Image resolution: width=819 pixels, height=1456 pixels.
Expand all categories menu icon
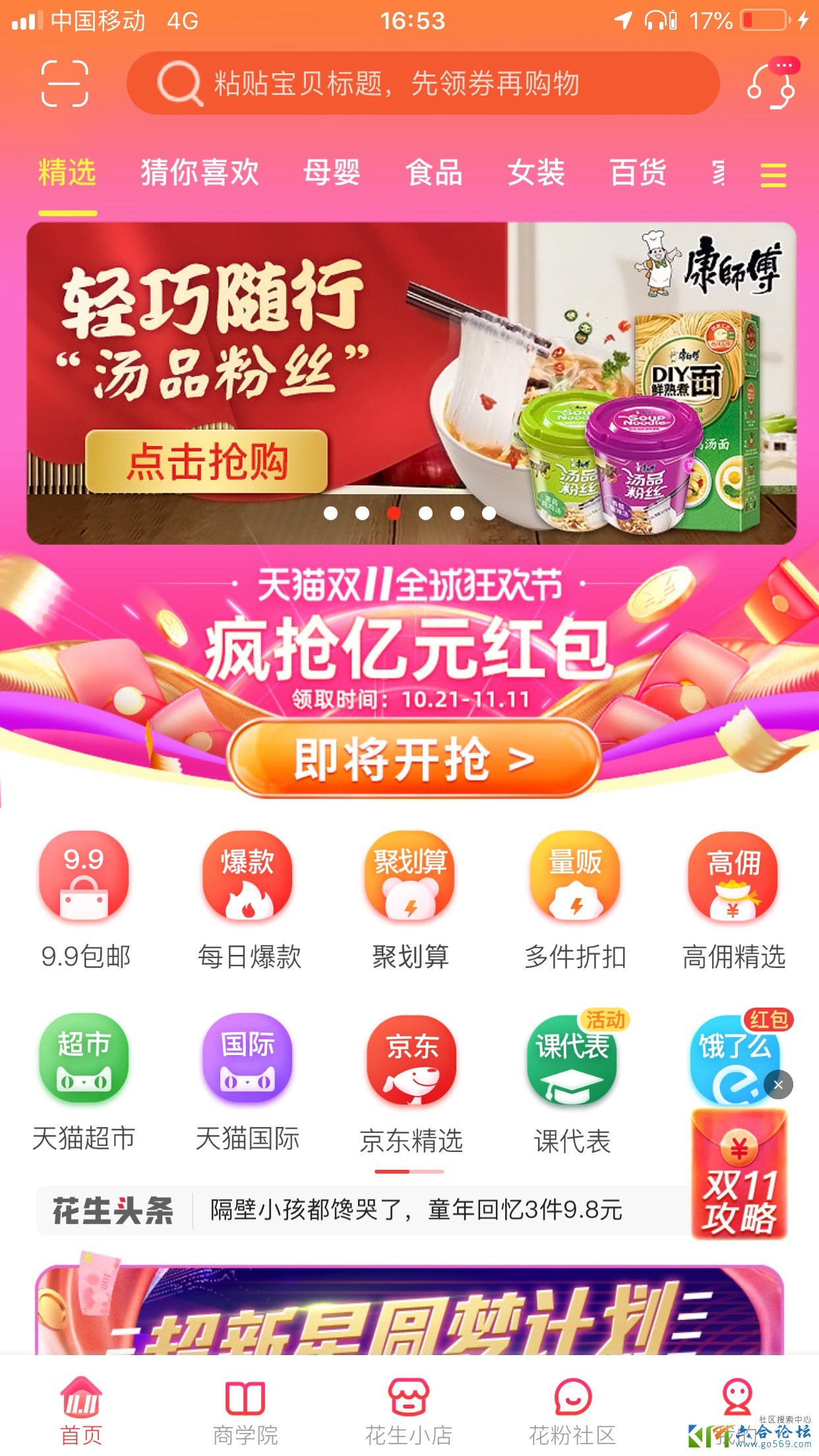click(x=773, y=175)
